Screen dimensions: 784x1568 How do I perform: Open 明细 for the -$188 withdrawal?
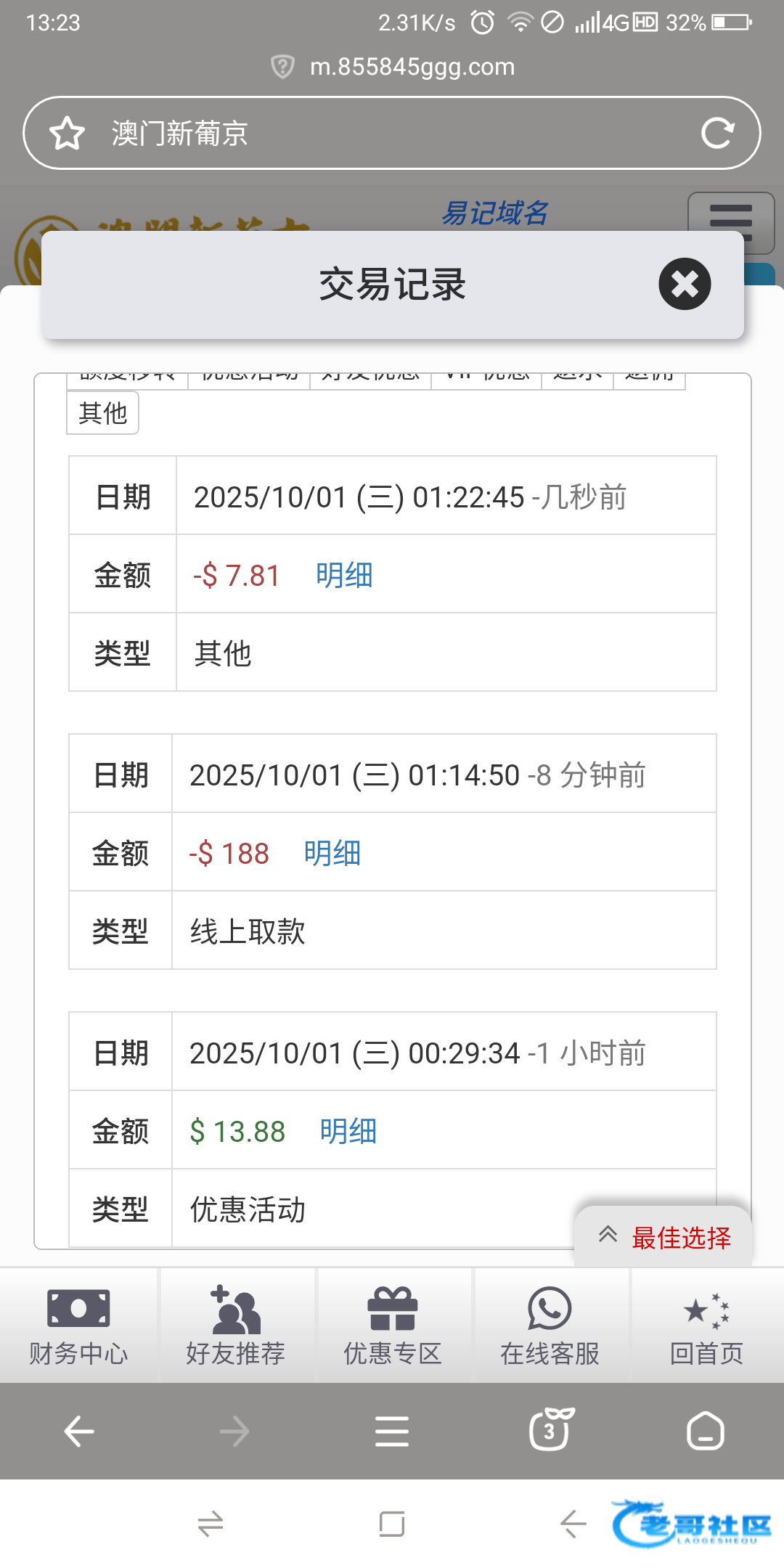(x=332, y=854)
